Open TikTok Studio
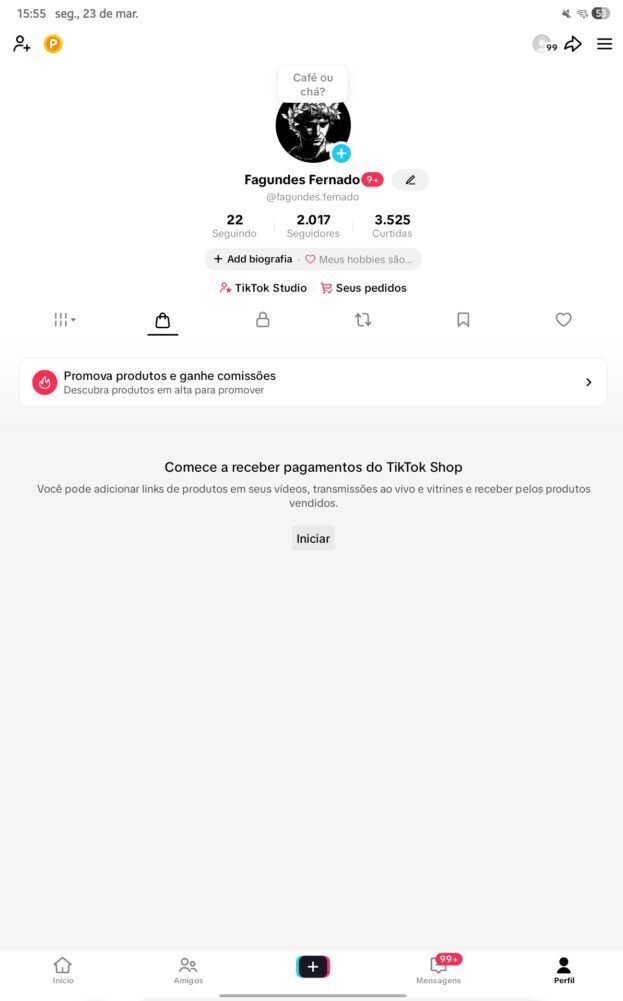 [263, 288]
